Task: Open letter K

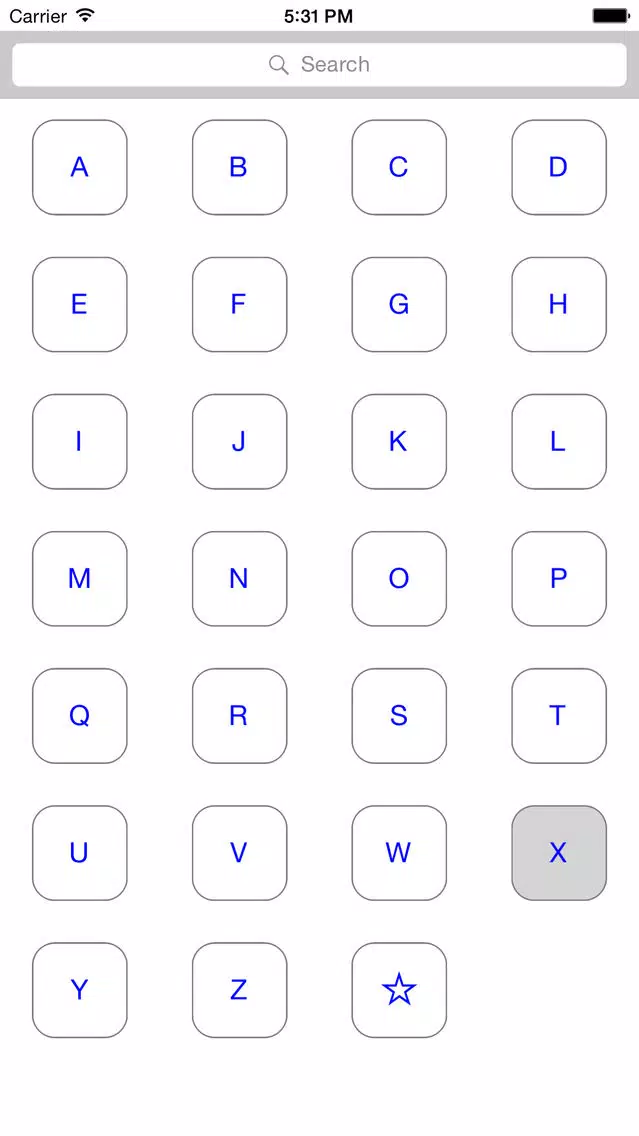Action: tap(399, 441)
